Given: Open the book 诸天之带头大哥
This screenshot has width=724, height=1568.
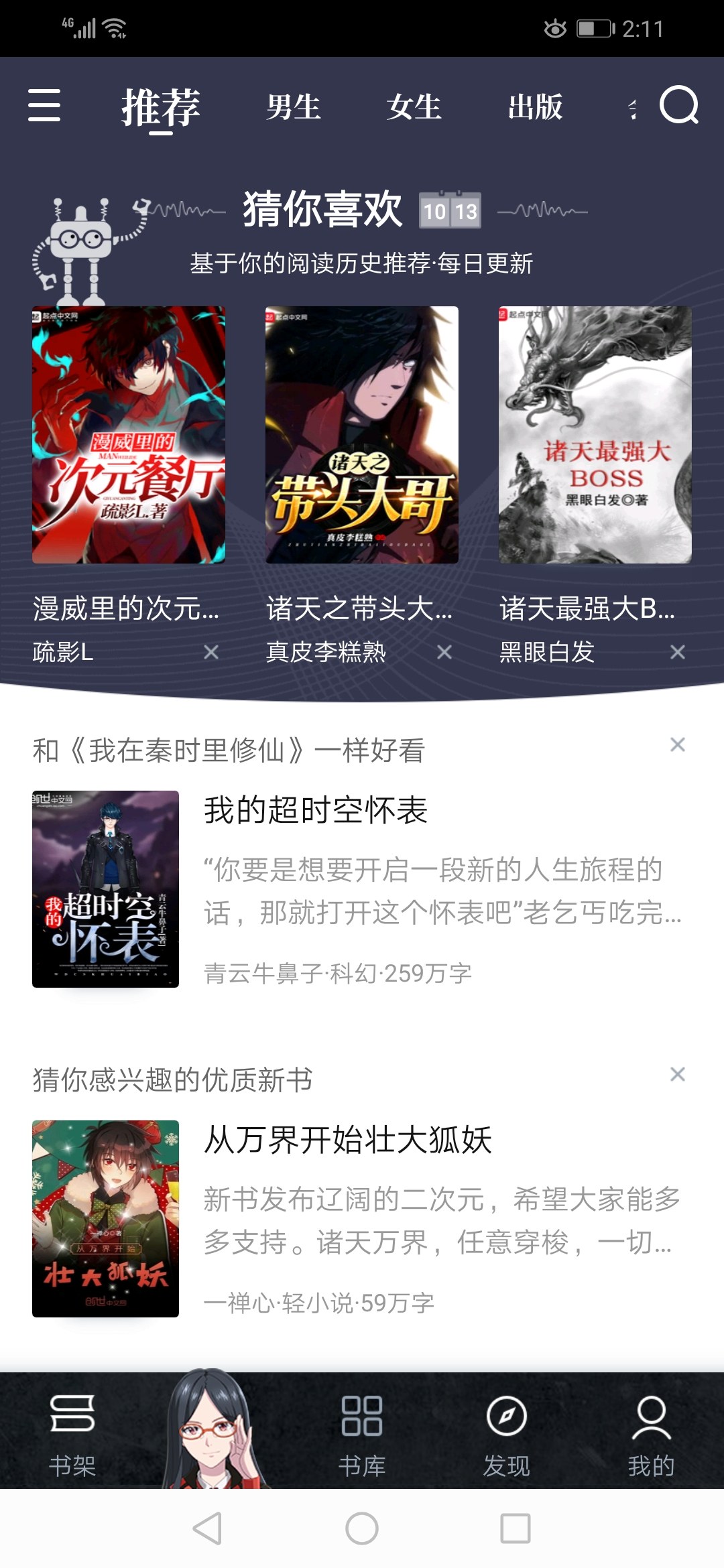Looking at the screenshot, I should click(x=362, y=434).
